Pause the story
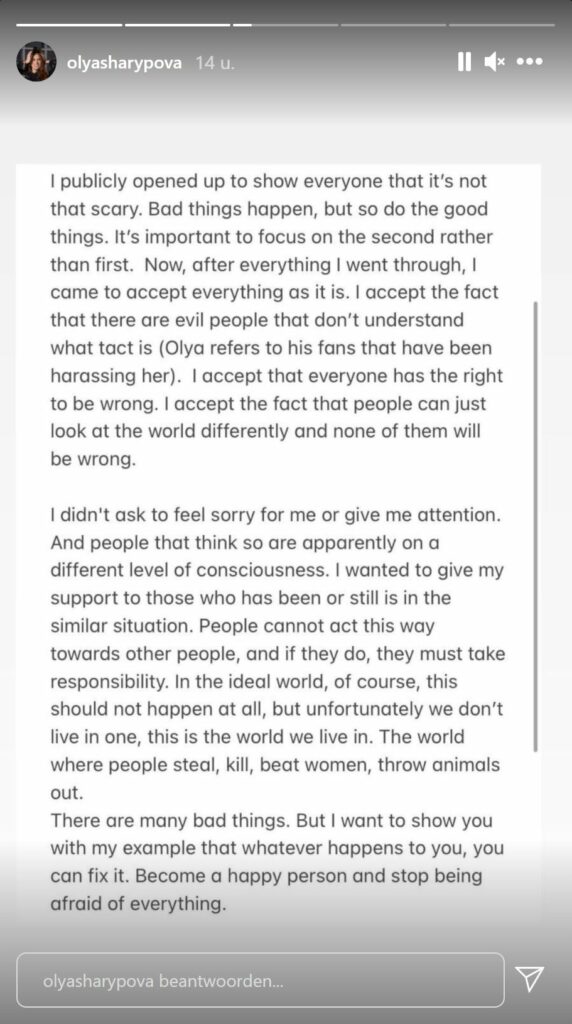The image size is (572, 1024). [464, 62]
